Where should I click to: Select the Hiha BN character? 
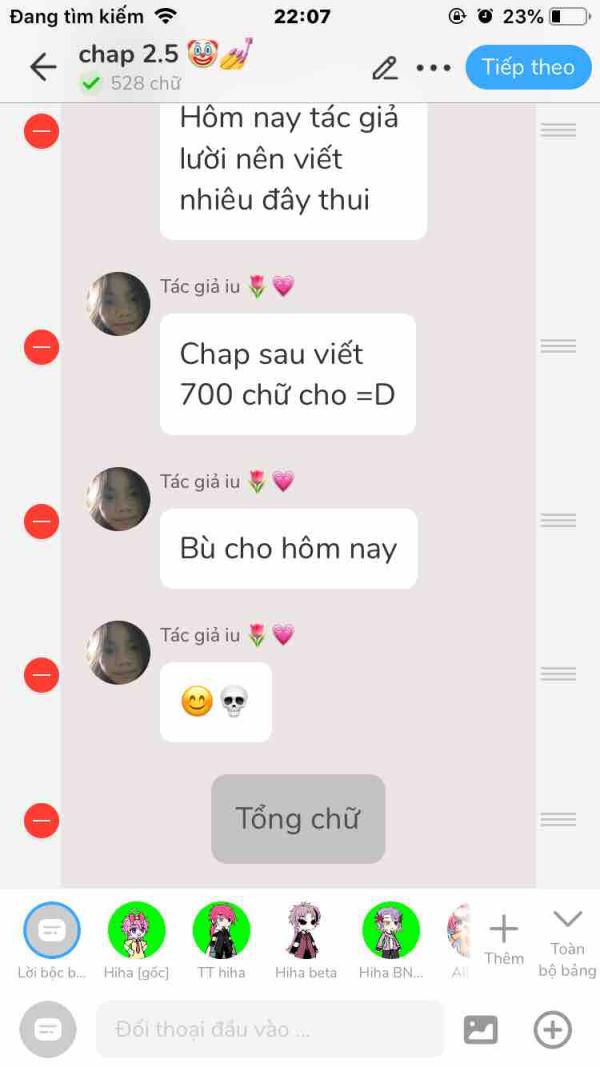(390, 940)
